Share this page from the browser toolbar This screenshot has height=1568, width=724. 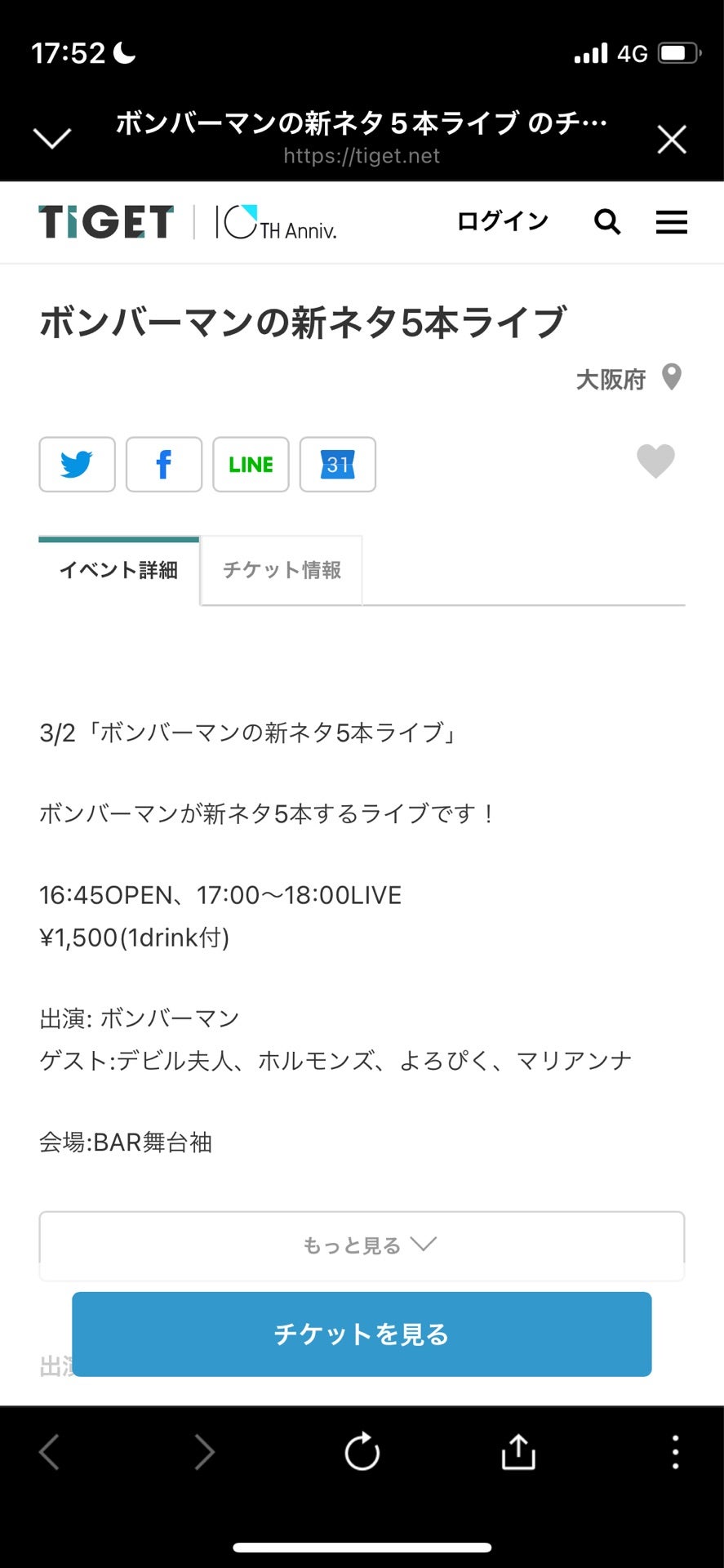click(x=517, y=1451)
